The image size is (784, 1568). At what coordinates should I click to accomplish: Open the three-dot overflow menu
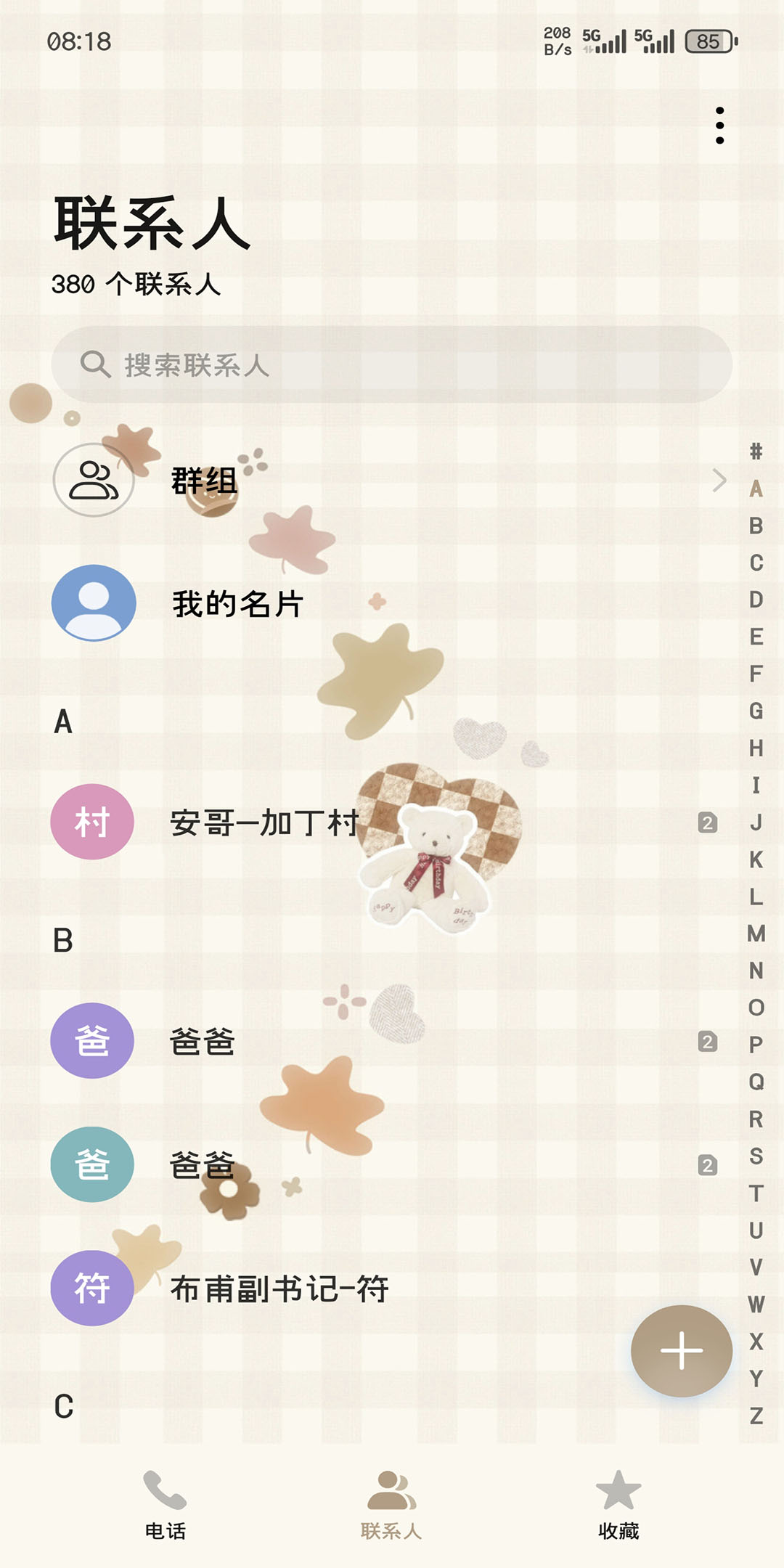(x=719, y=126)
